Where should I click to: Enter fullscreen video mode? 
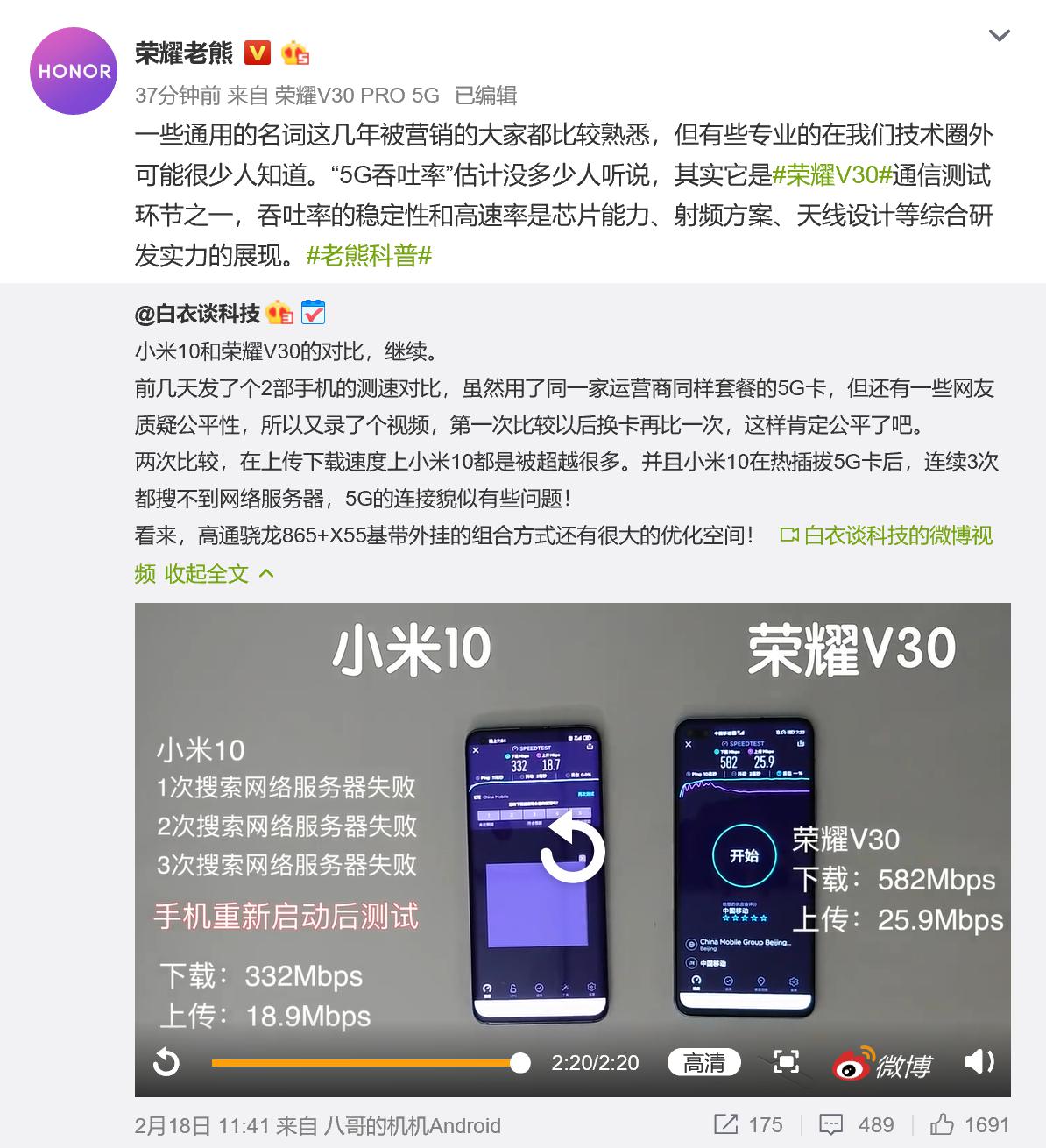pos(787,1062)
